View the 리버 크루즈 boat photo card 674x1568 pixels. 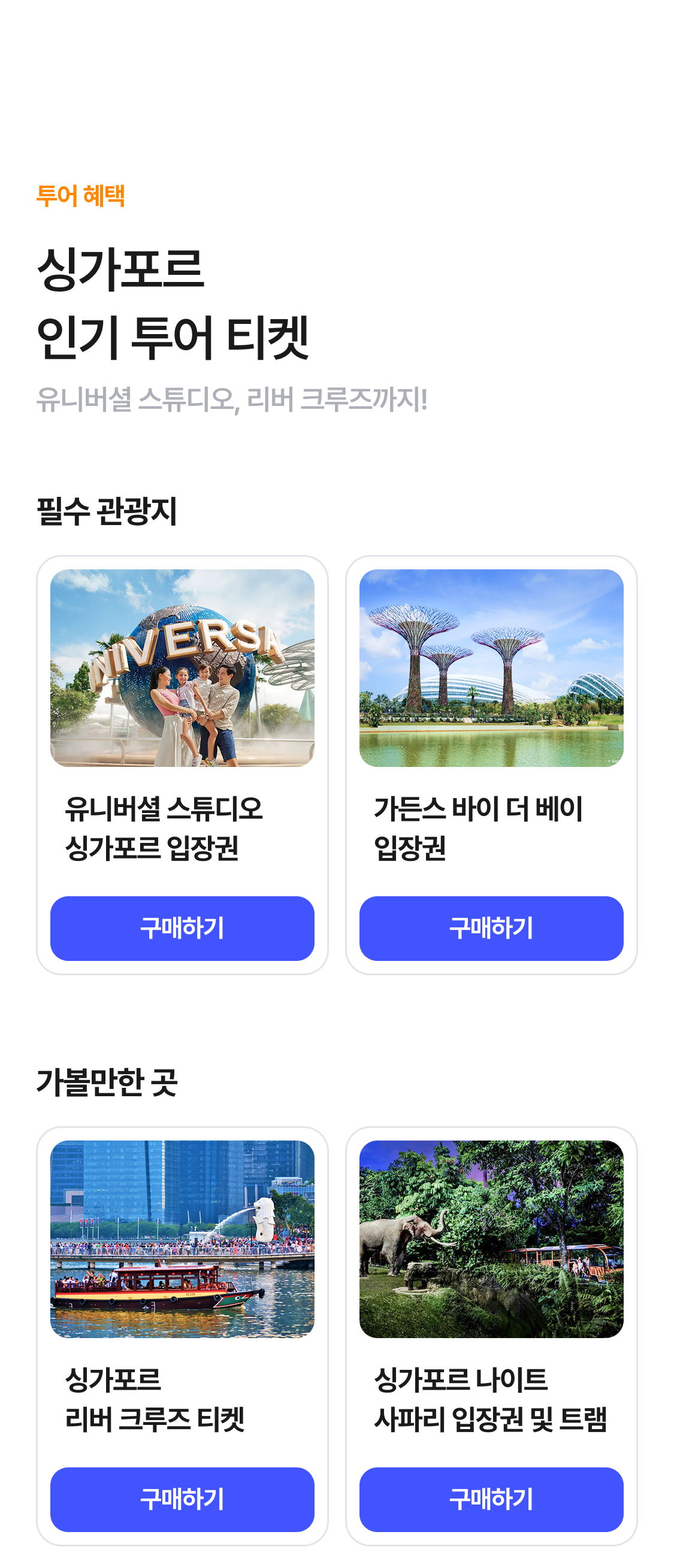pos(182,1238)
